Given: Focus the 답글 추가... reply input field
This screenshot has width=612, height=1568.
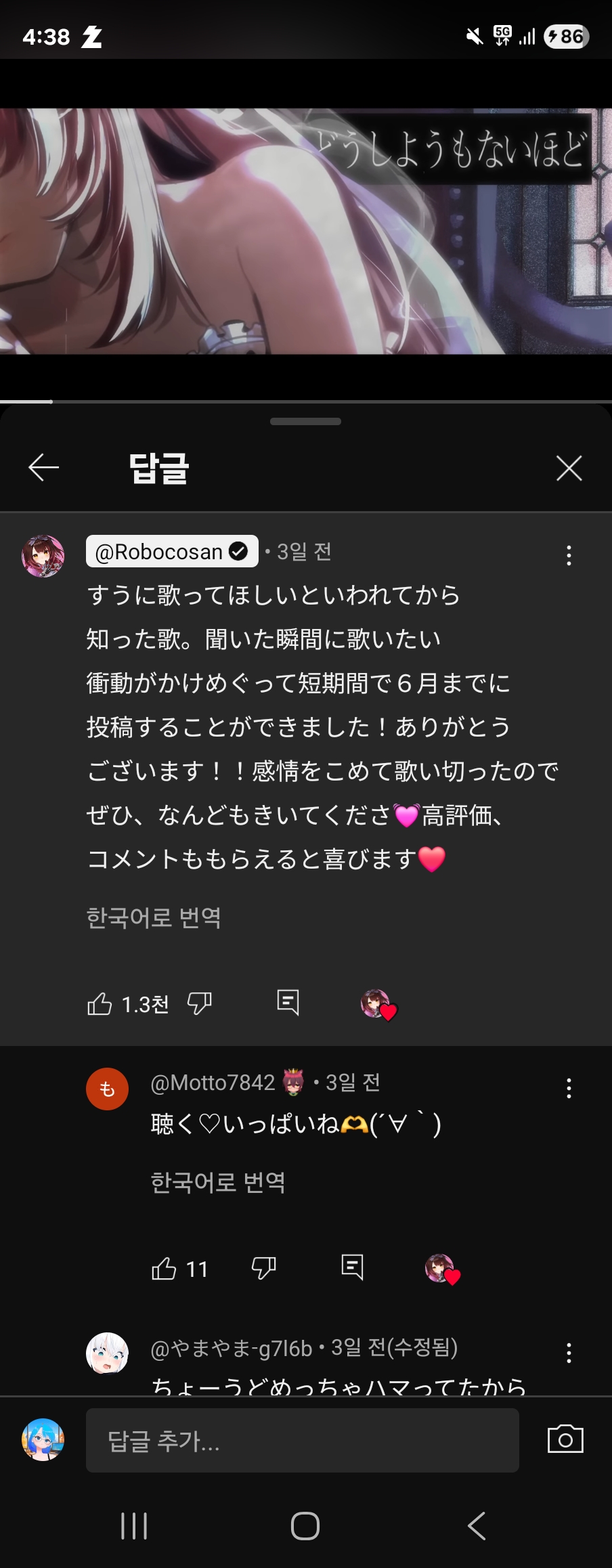Looking at the screenshot, I should coord(302,1440).
